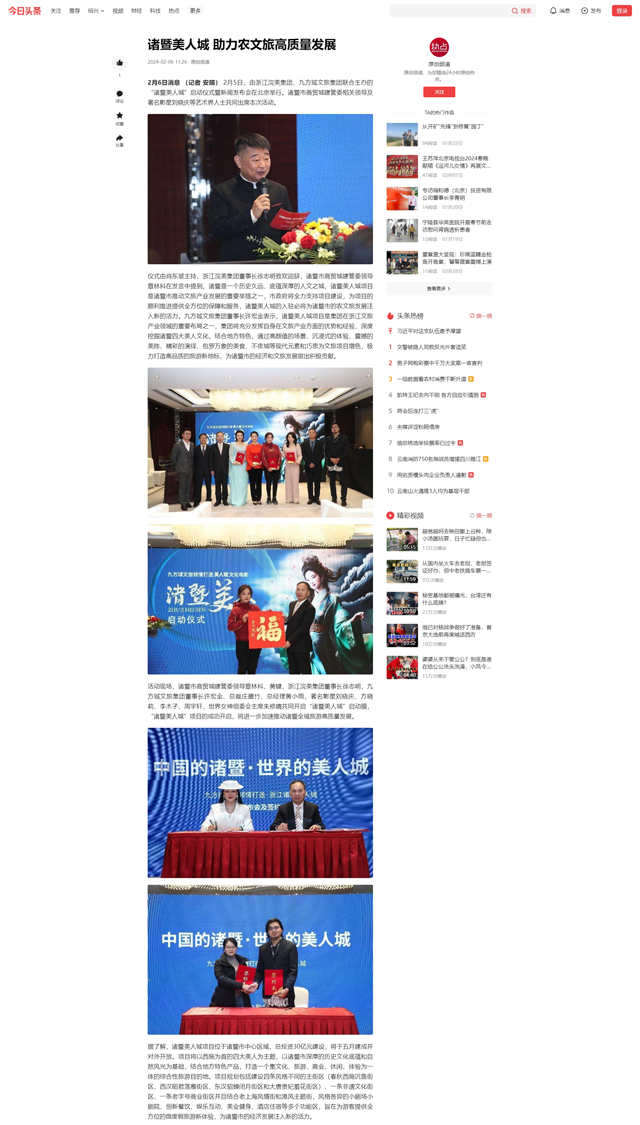
Task: Open the 发布 publish option
Action: click(x=591, y=11)
